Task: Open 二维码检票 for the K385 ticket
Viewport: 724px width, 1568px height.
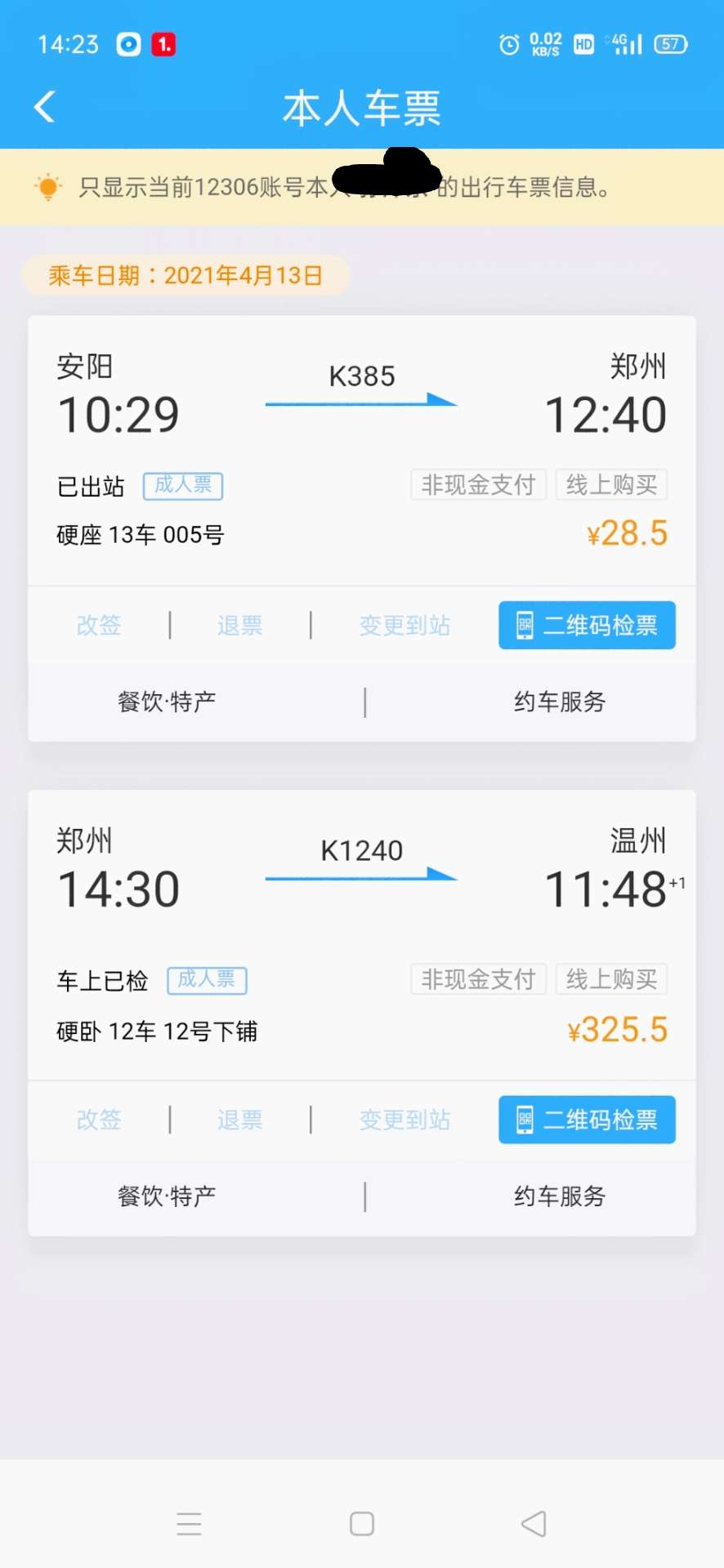Action: pyautogui.click(x=587, y=626)
